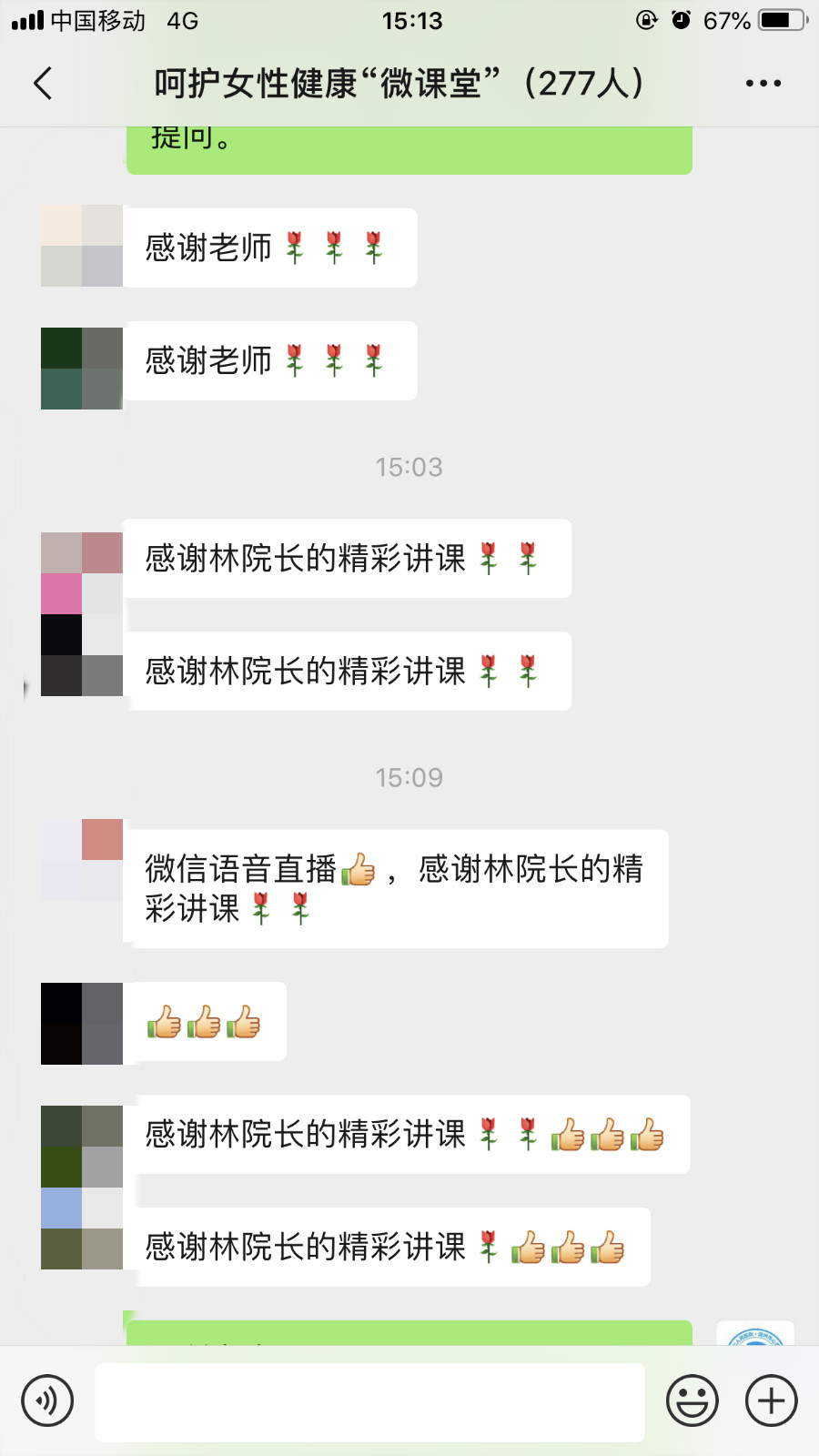Image resolution: width=819 pixels, height=1456 pixels.
Task: View profile of the three thumbs-up sender
Action: pos(82,1024)
